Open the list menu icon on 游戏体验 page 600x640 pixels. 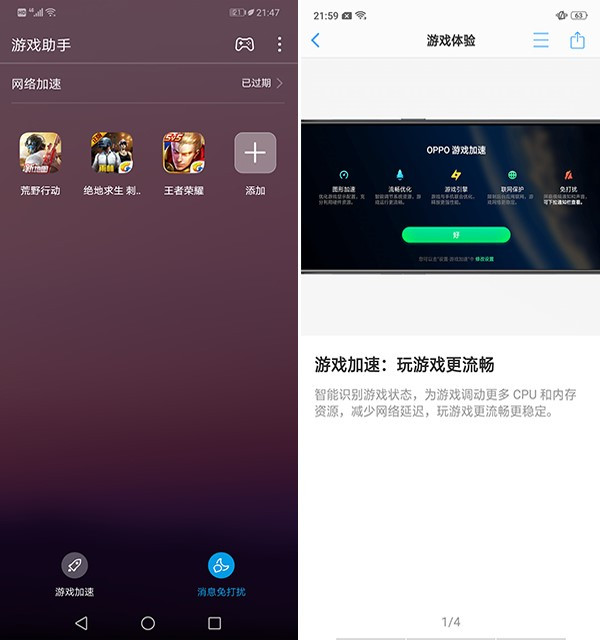coord(541,41)
